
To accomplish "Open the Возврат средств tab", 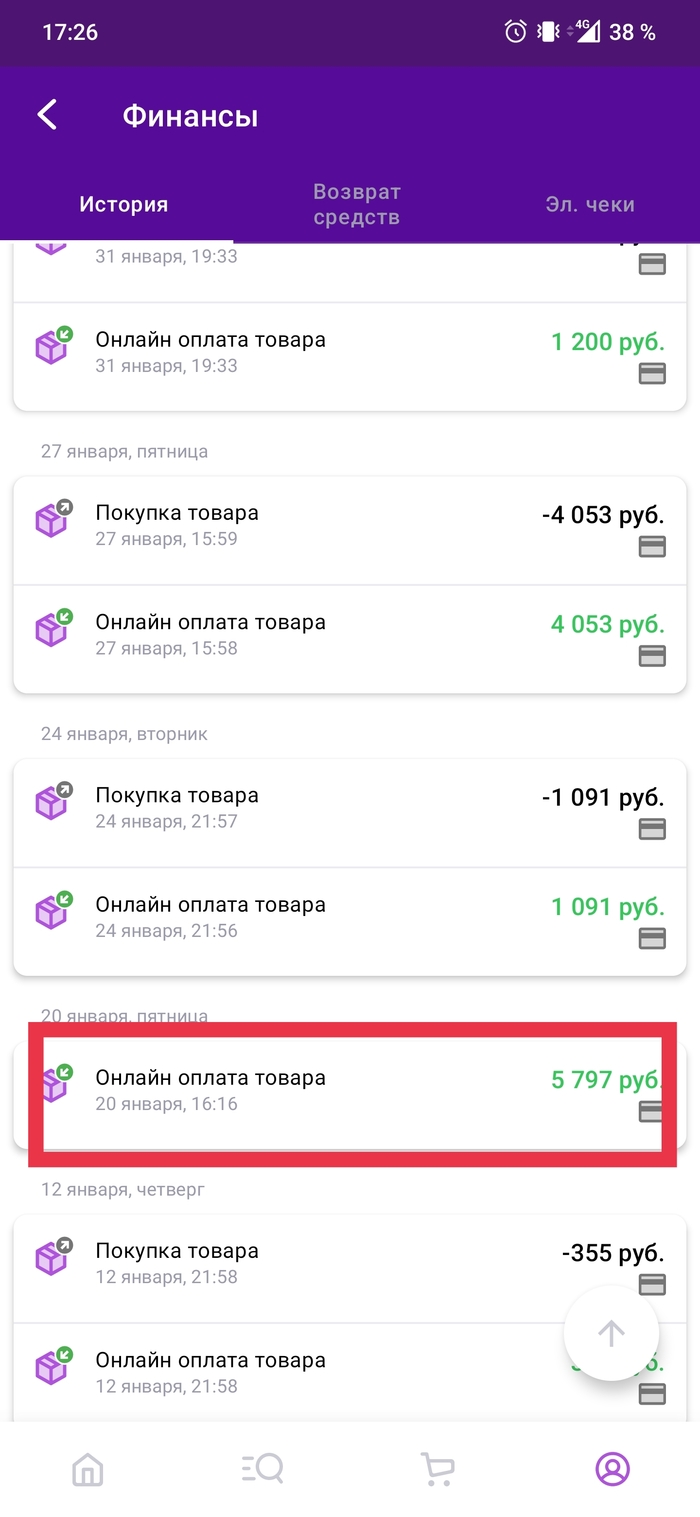I will 356,204.
